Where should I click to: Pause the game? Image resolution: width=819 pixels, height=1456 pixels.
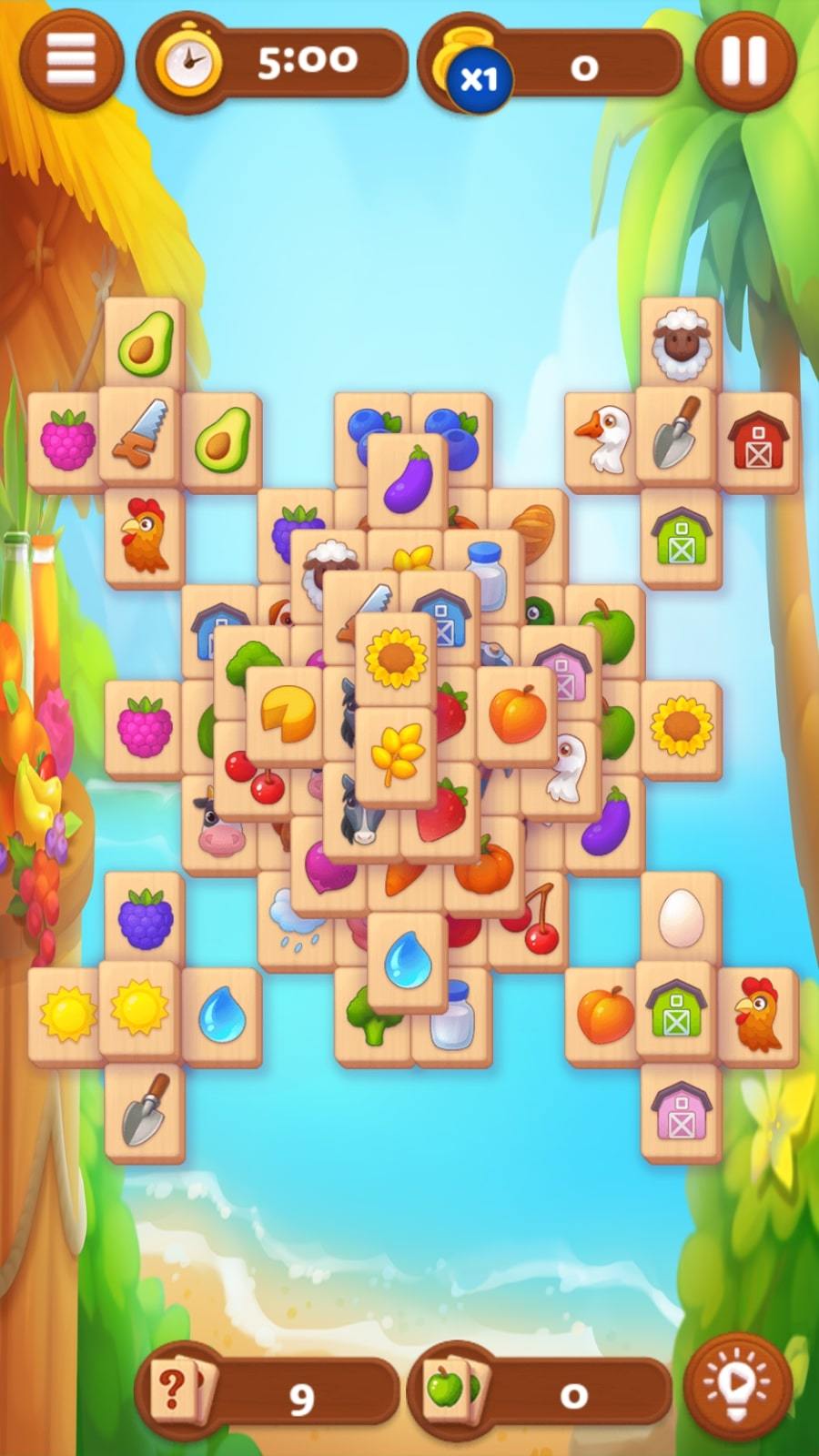click(x=745, y=61)
